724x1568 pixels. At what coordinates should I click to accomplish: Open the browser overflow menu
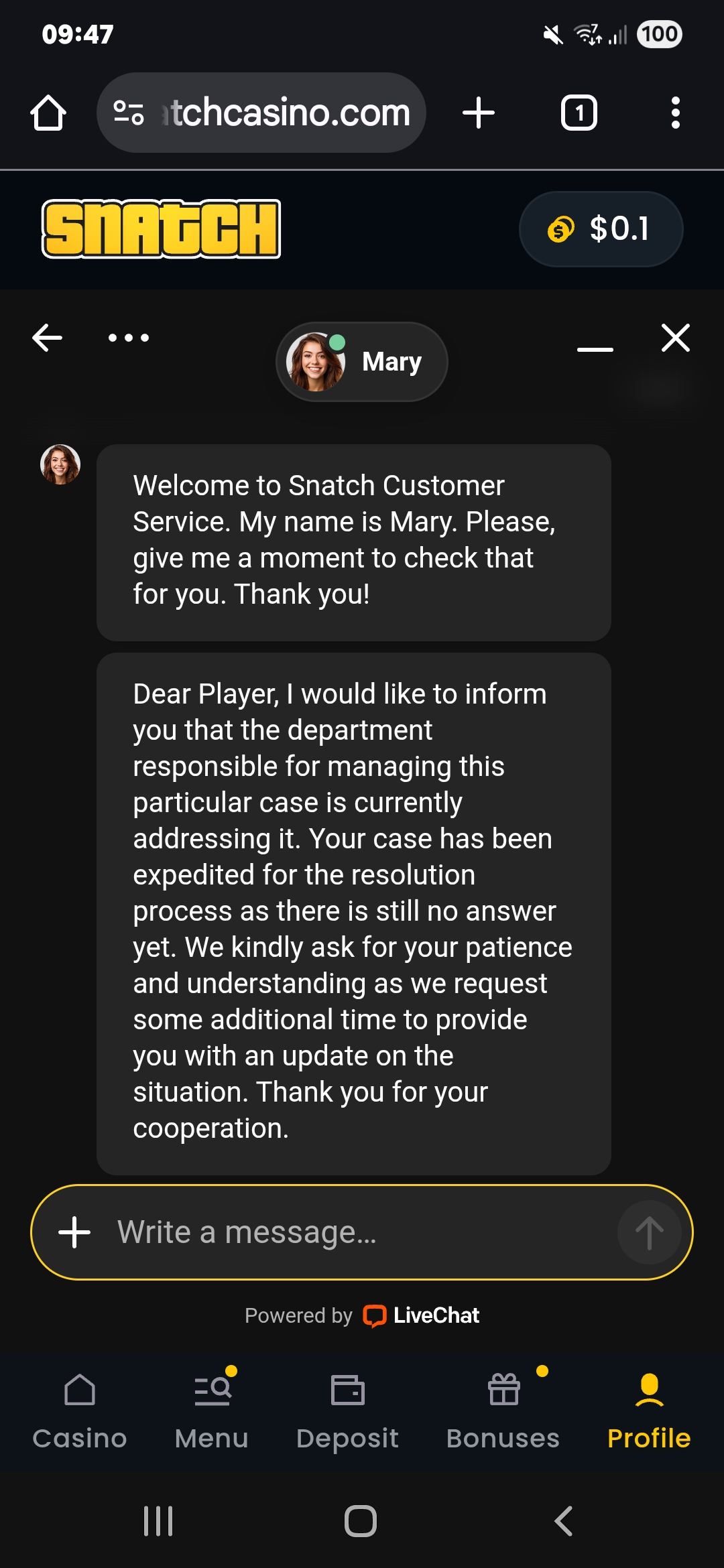pyautogui.click(x=675, y=113)
